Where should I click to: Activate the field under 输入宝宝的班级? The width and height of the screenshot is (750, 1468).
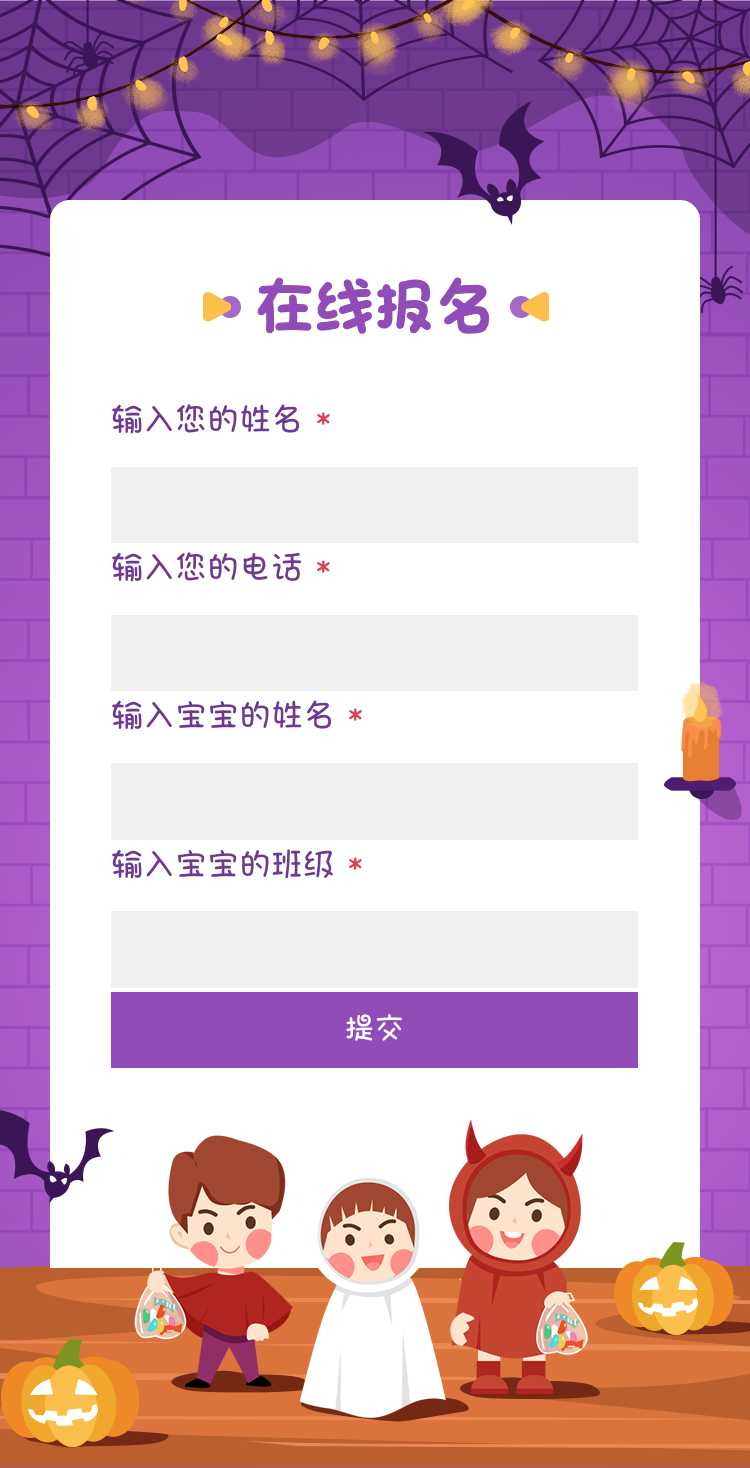(x=374, y=948)
